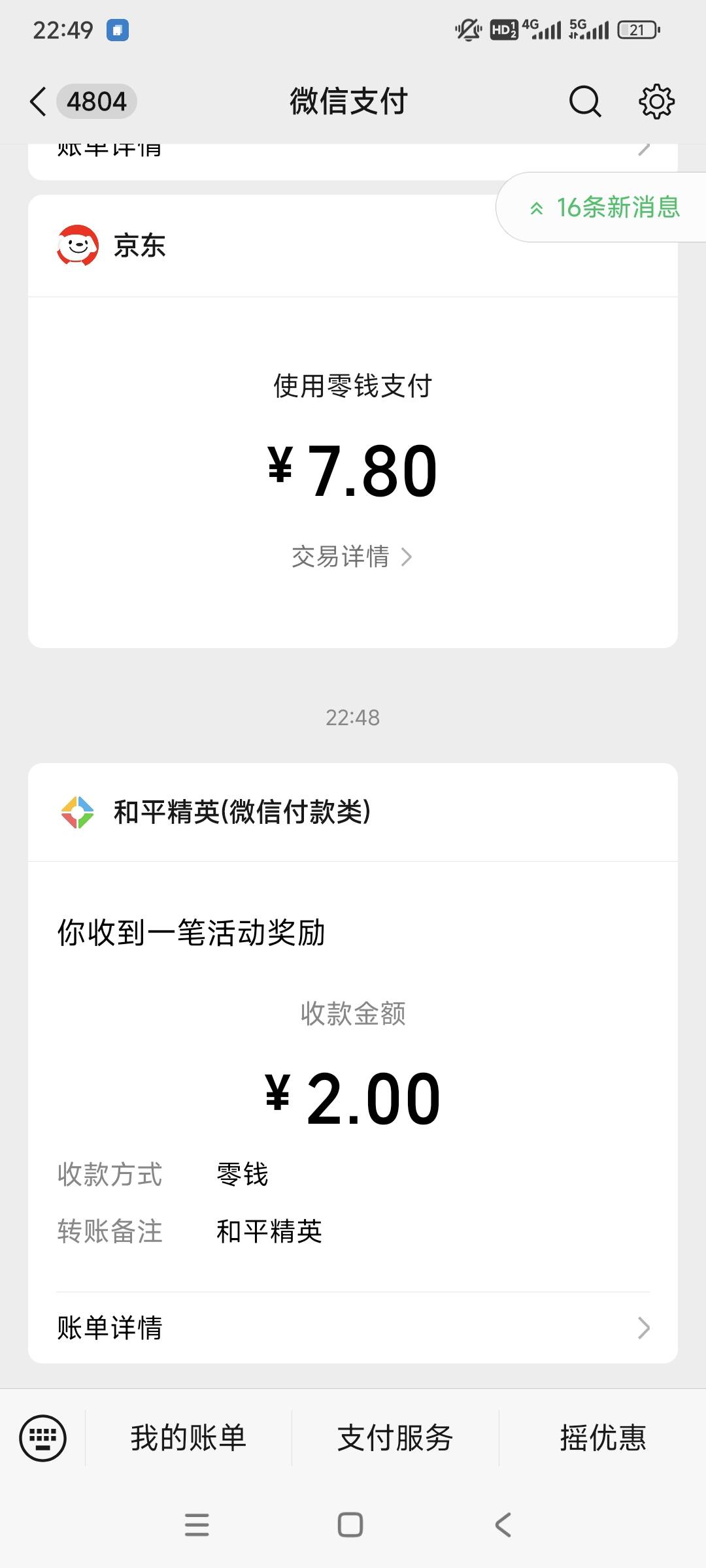
Task: Open 我的账单 menu
Action: pos(188,1438)
